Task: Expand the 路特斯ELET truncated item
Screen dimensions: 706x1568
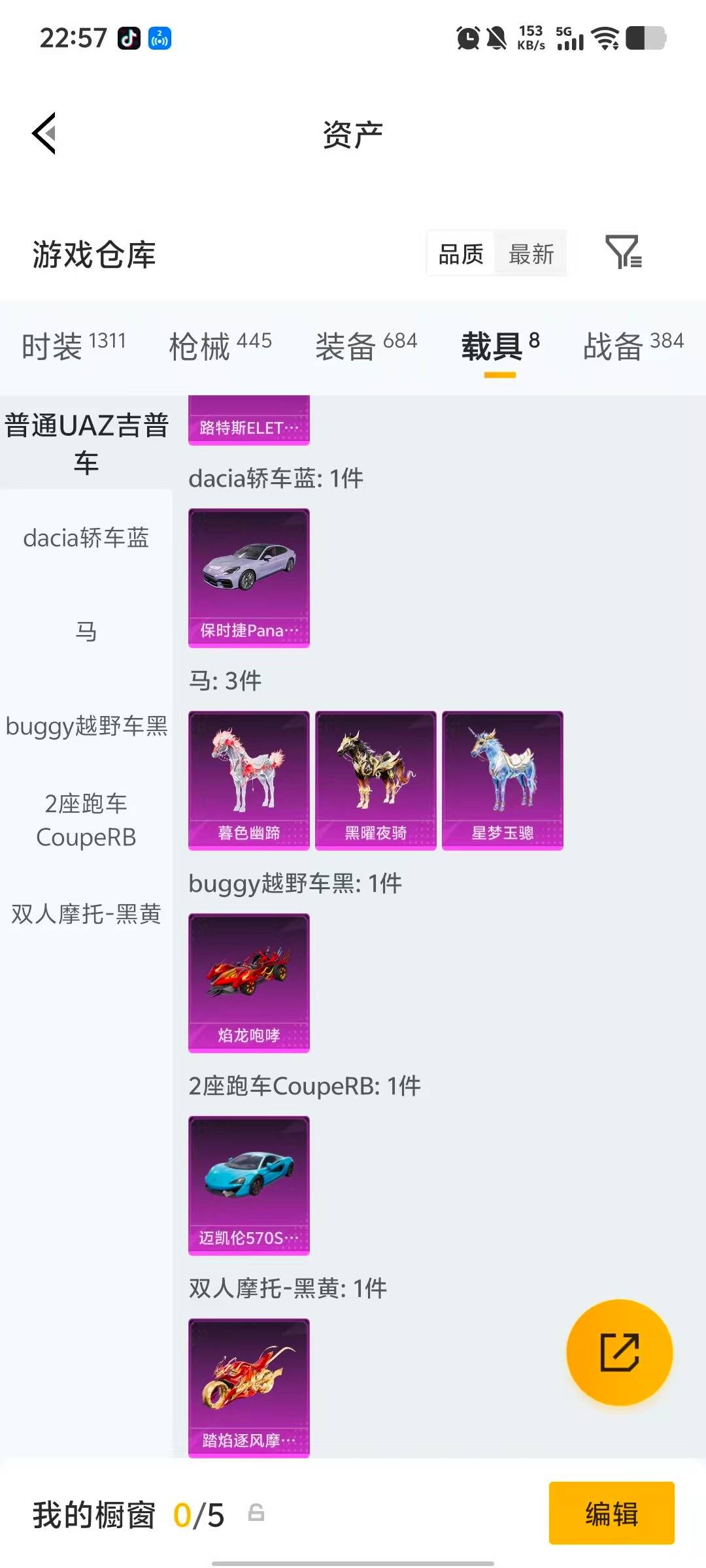Action: (x=248, y=425)
